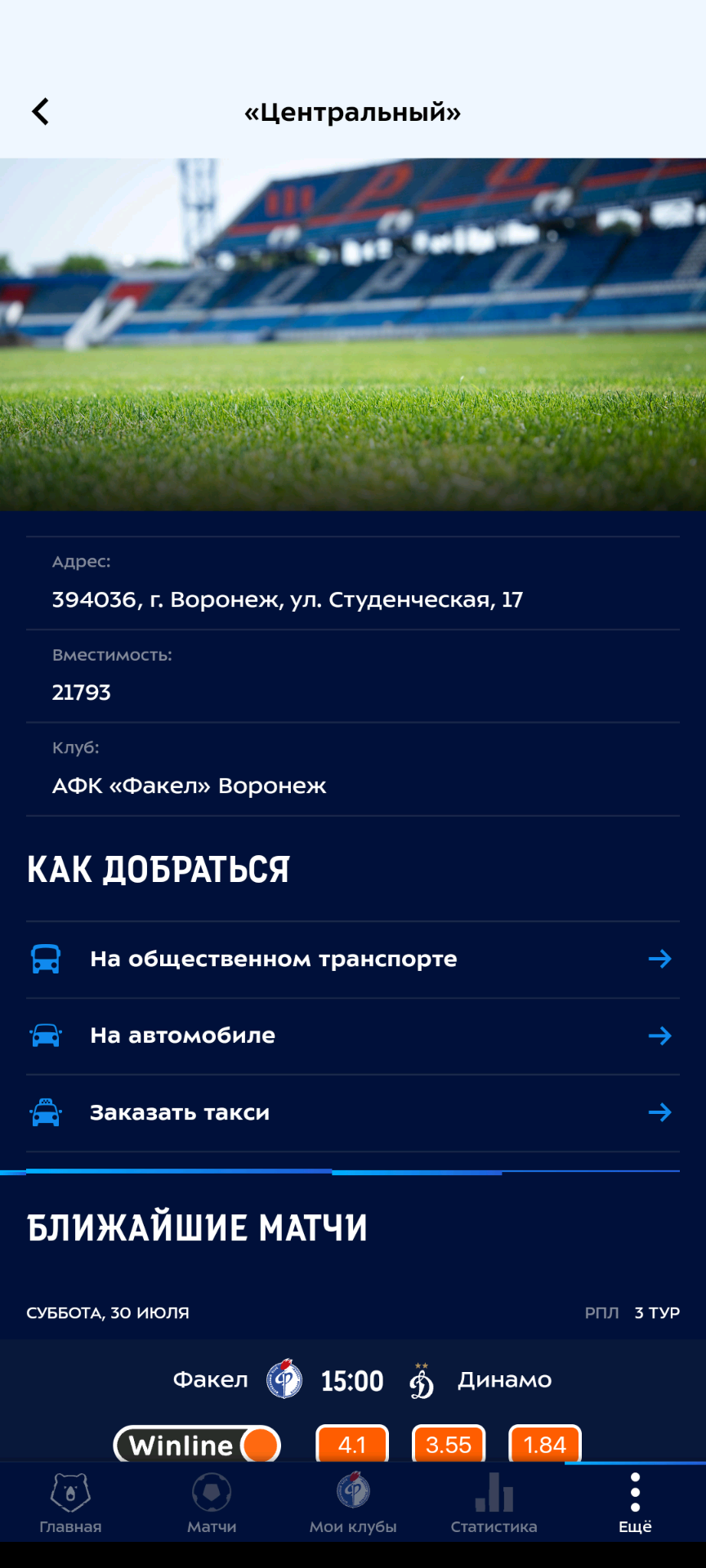Open the Факел vs Динамо match
This screenshot has height=1568, width=706.
353,1380
